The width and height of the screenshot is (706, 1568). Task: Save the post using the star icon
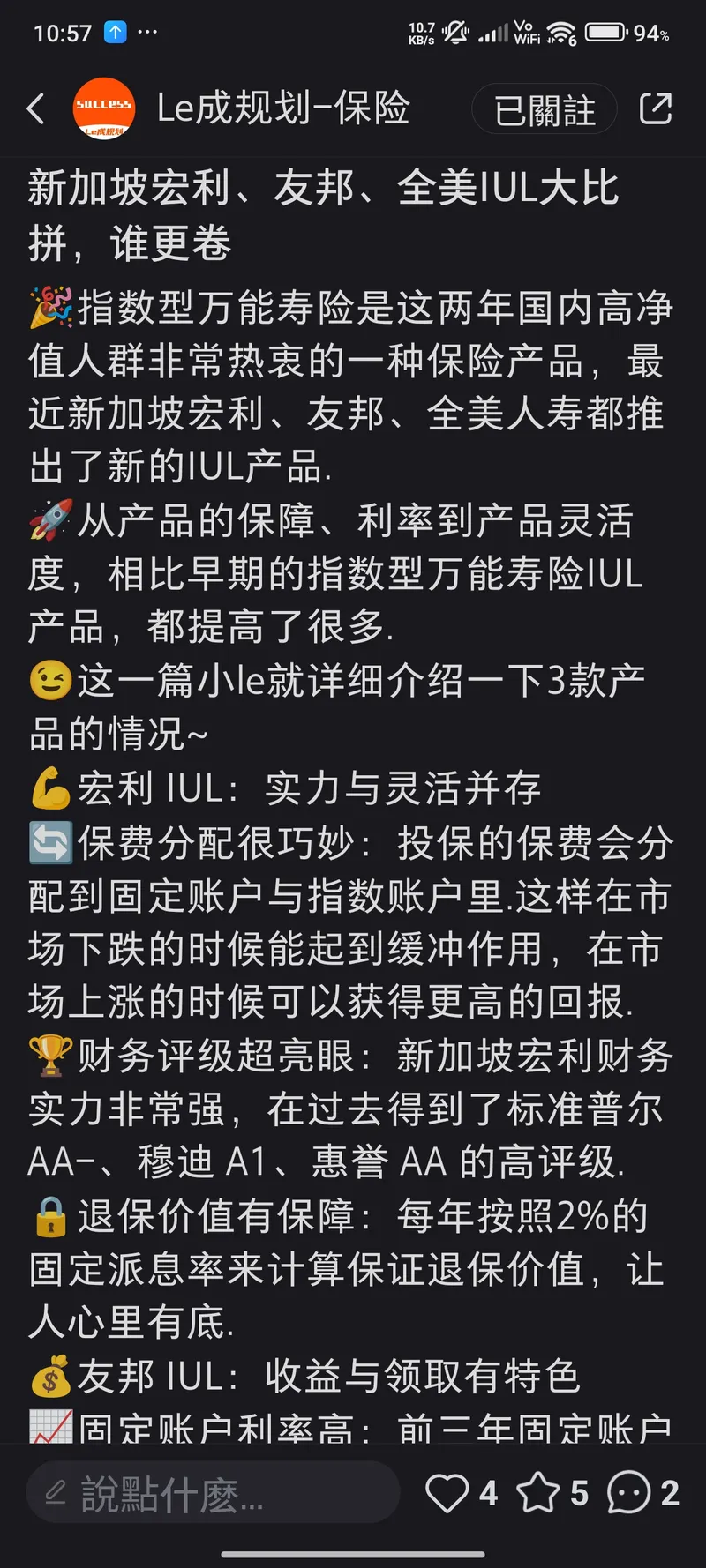coord(537,1493)
